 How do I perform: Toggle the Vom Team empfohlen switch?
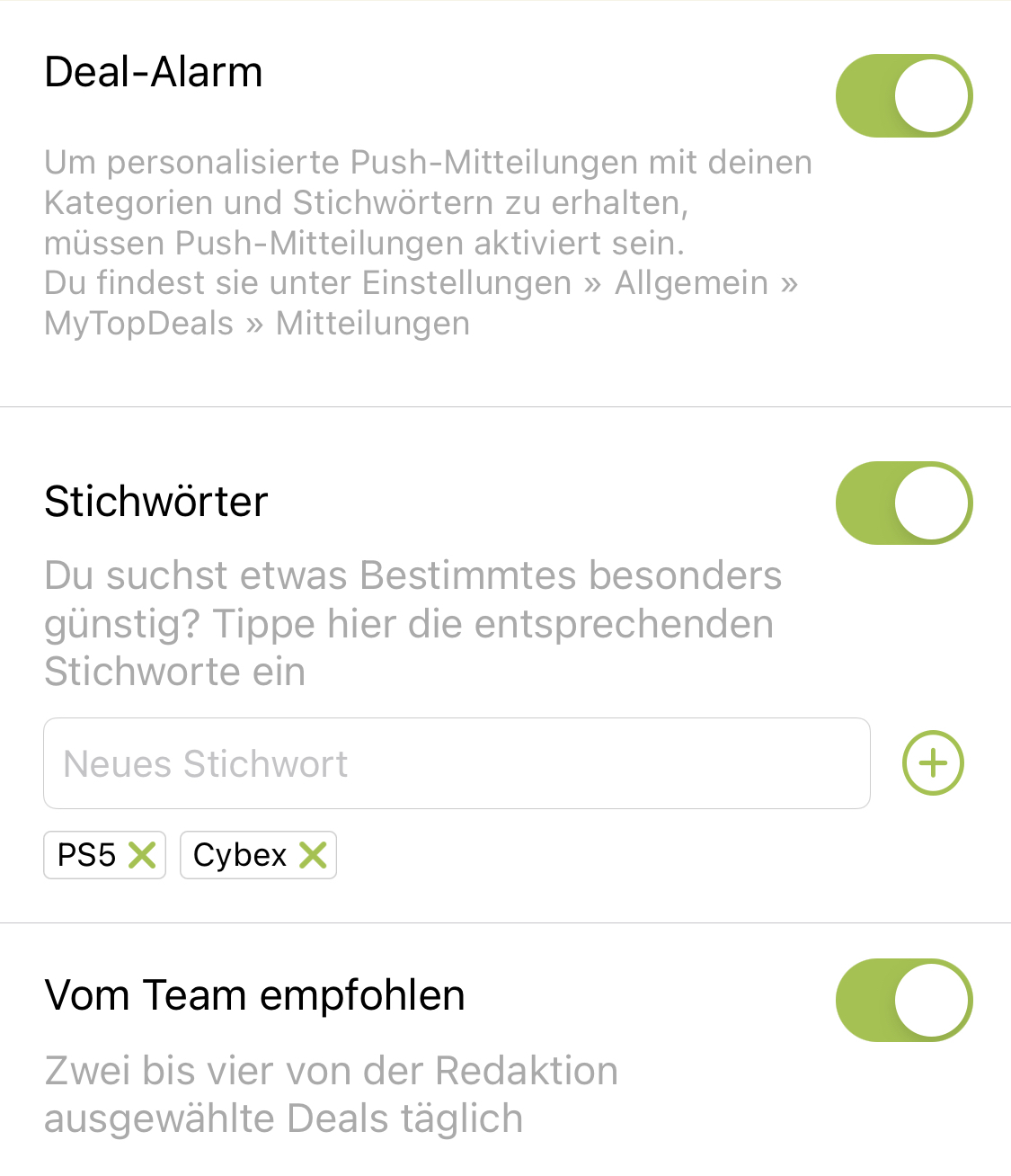[x=903, y=1000]
